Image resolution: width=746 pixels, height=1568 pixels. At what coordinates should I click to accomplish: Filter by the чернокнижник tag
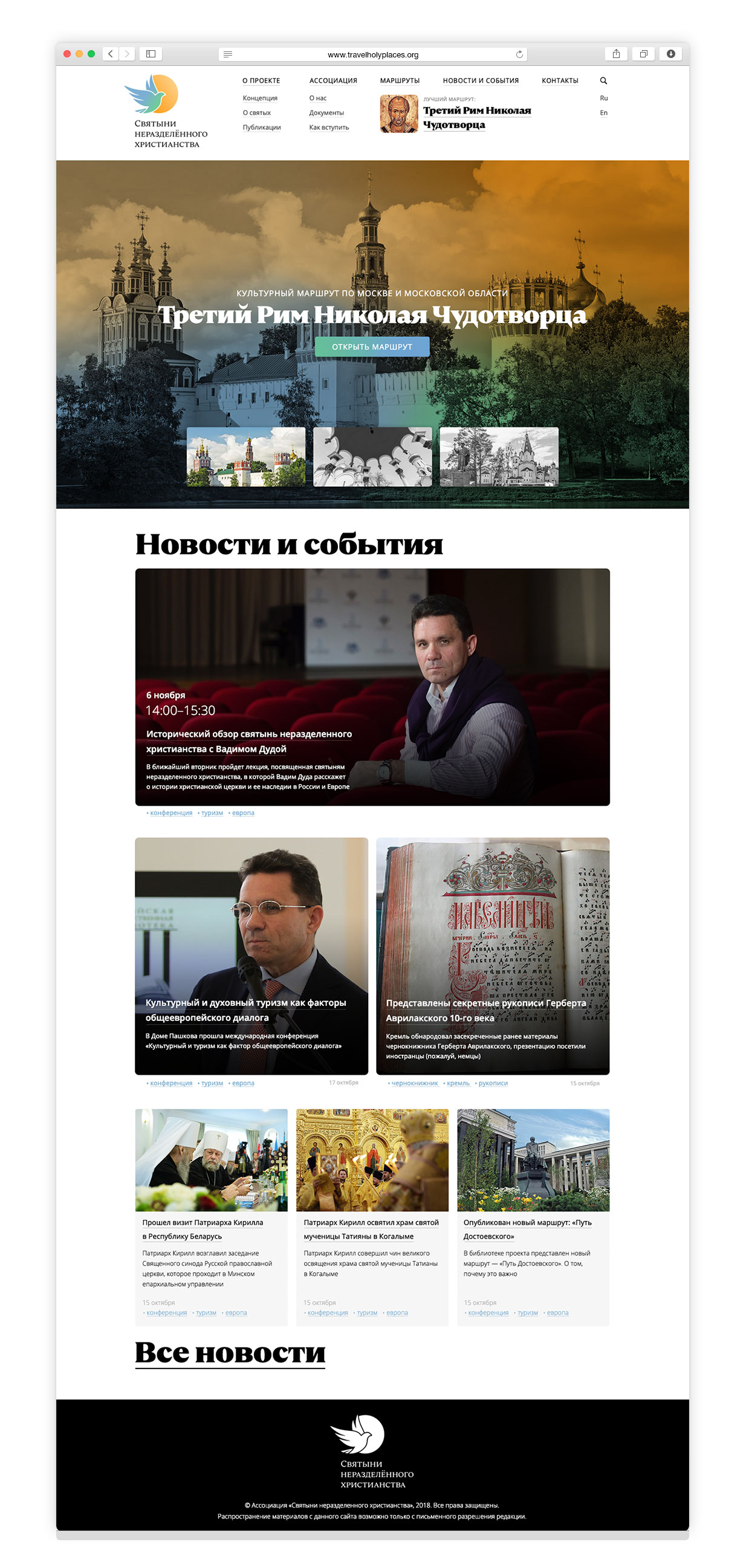[x=414, y=1083]
